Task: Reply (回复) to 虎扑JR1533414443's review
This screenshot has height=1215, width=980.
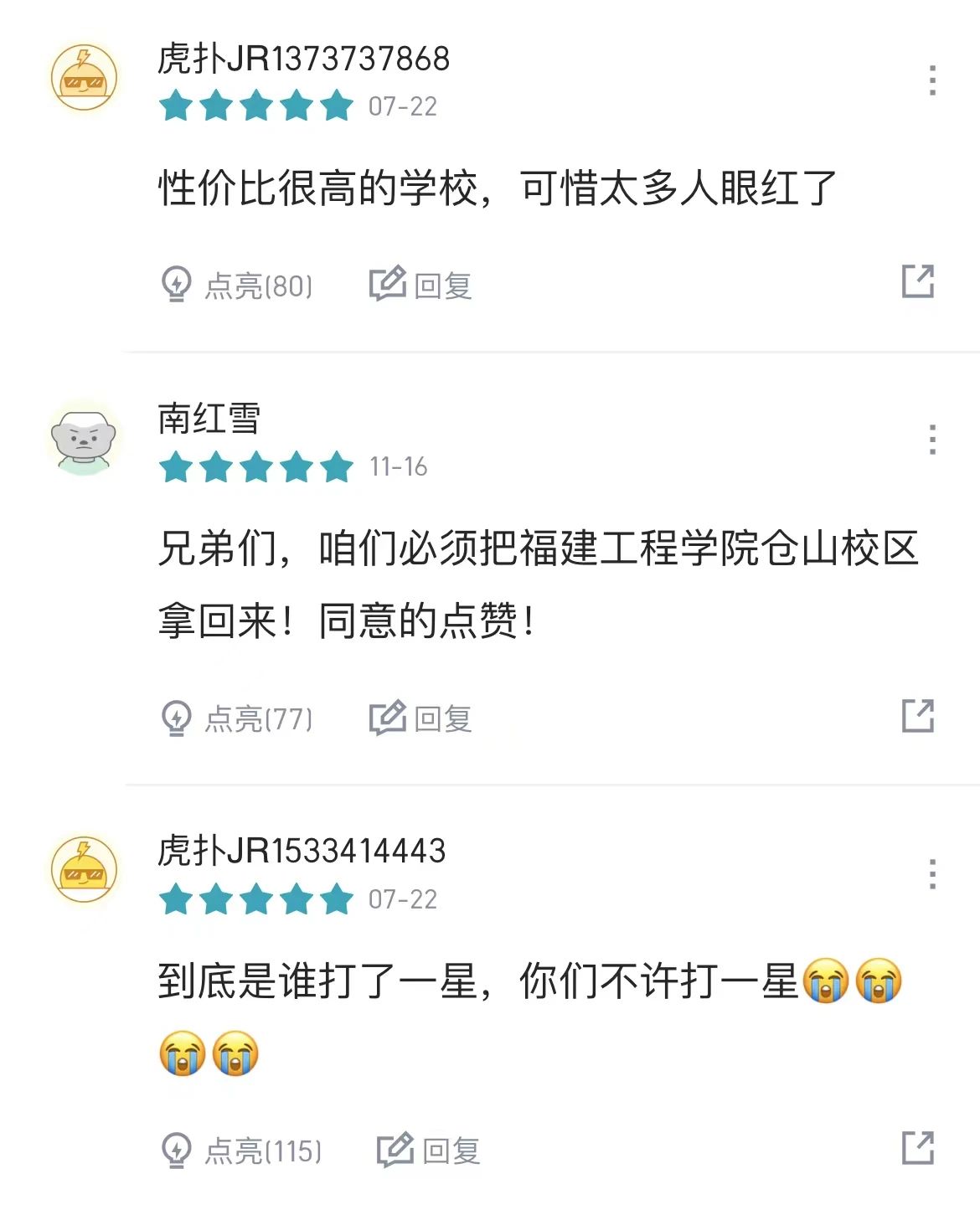Action: tap(428, 1151)
